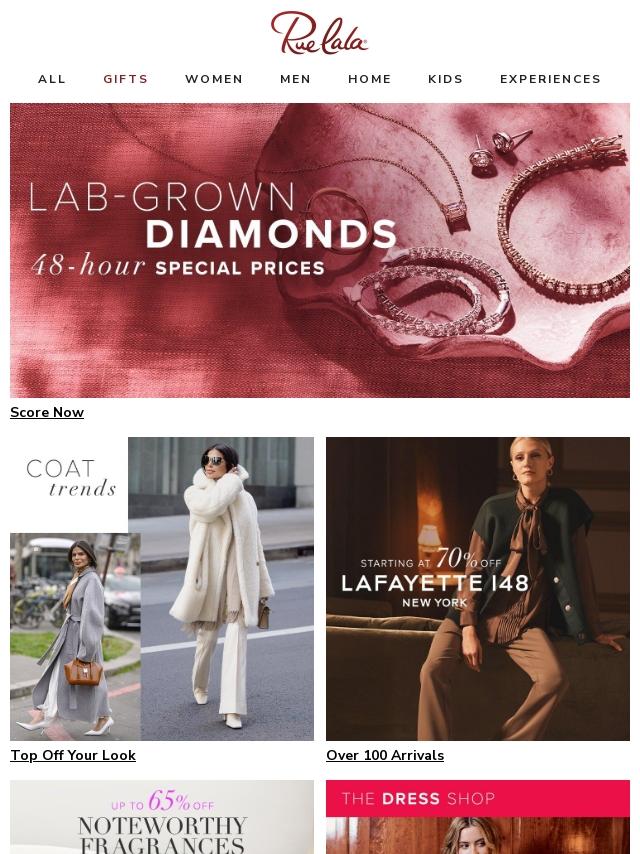Go to the MEN category
Screen dimensions: 640x854
tap(296, 79)
